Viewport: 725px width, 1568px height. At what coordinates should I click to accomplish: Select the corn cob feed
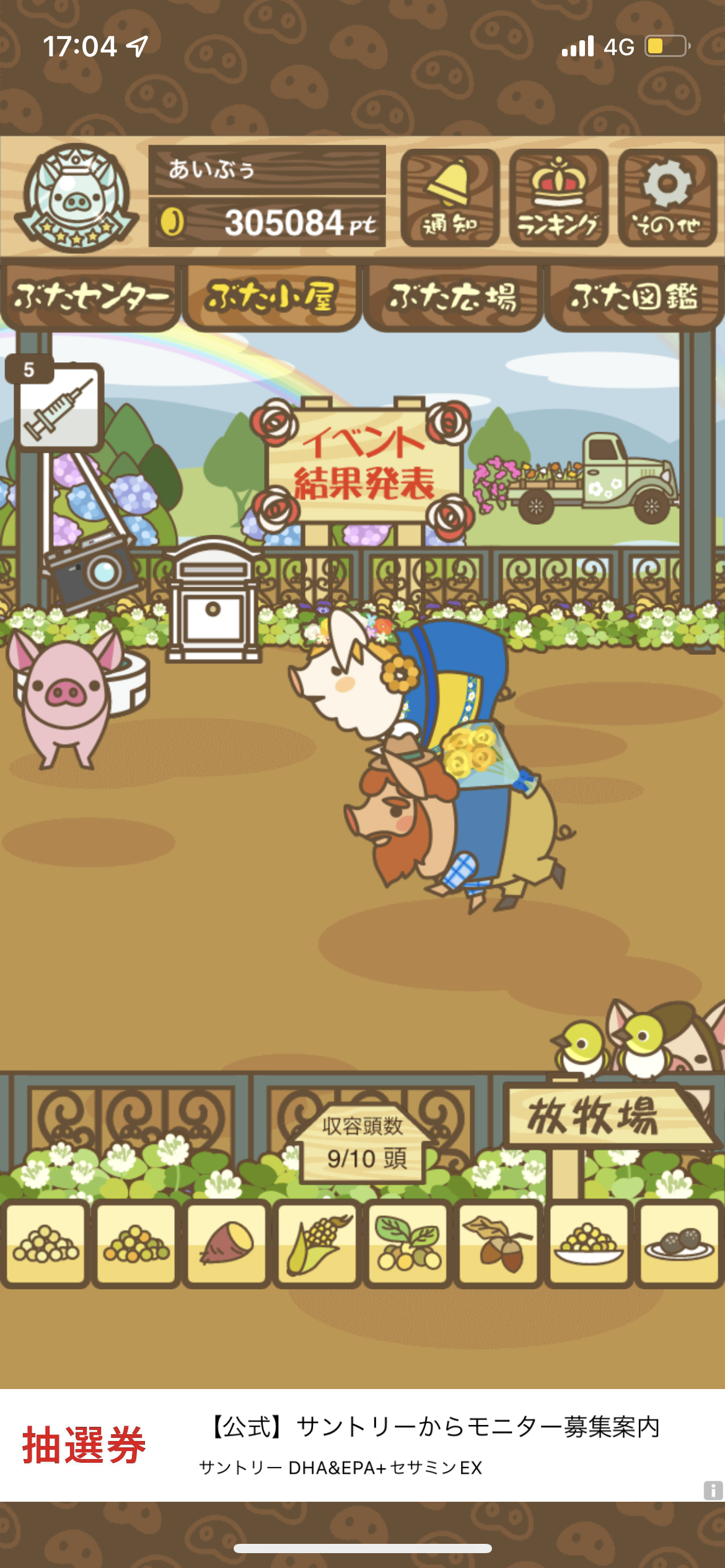(317, 1244)
